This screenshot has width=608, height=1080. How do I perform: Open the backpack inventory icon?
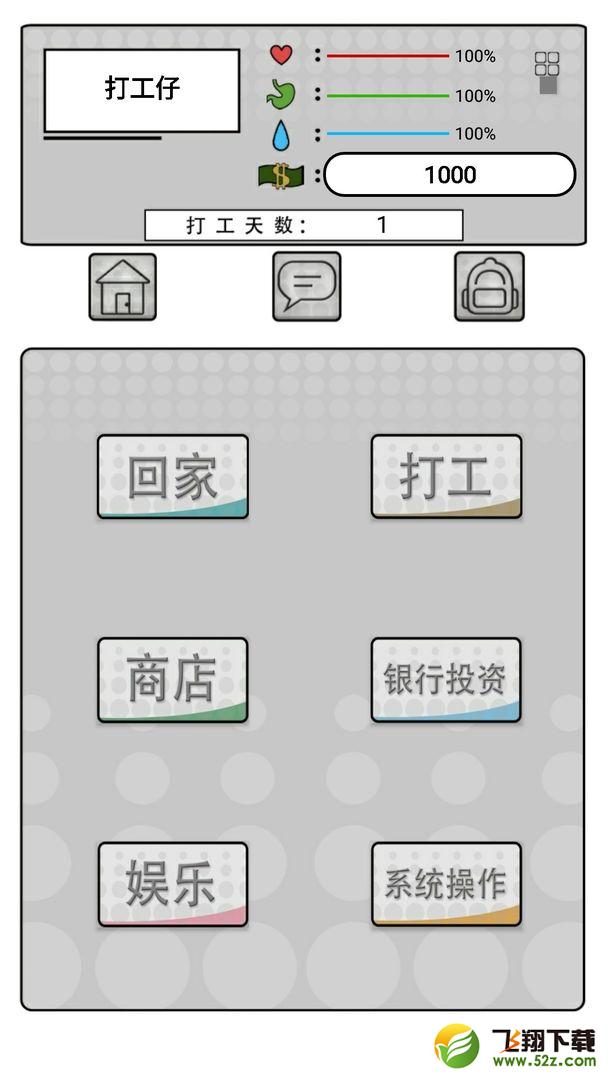(489, 286)
